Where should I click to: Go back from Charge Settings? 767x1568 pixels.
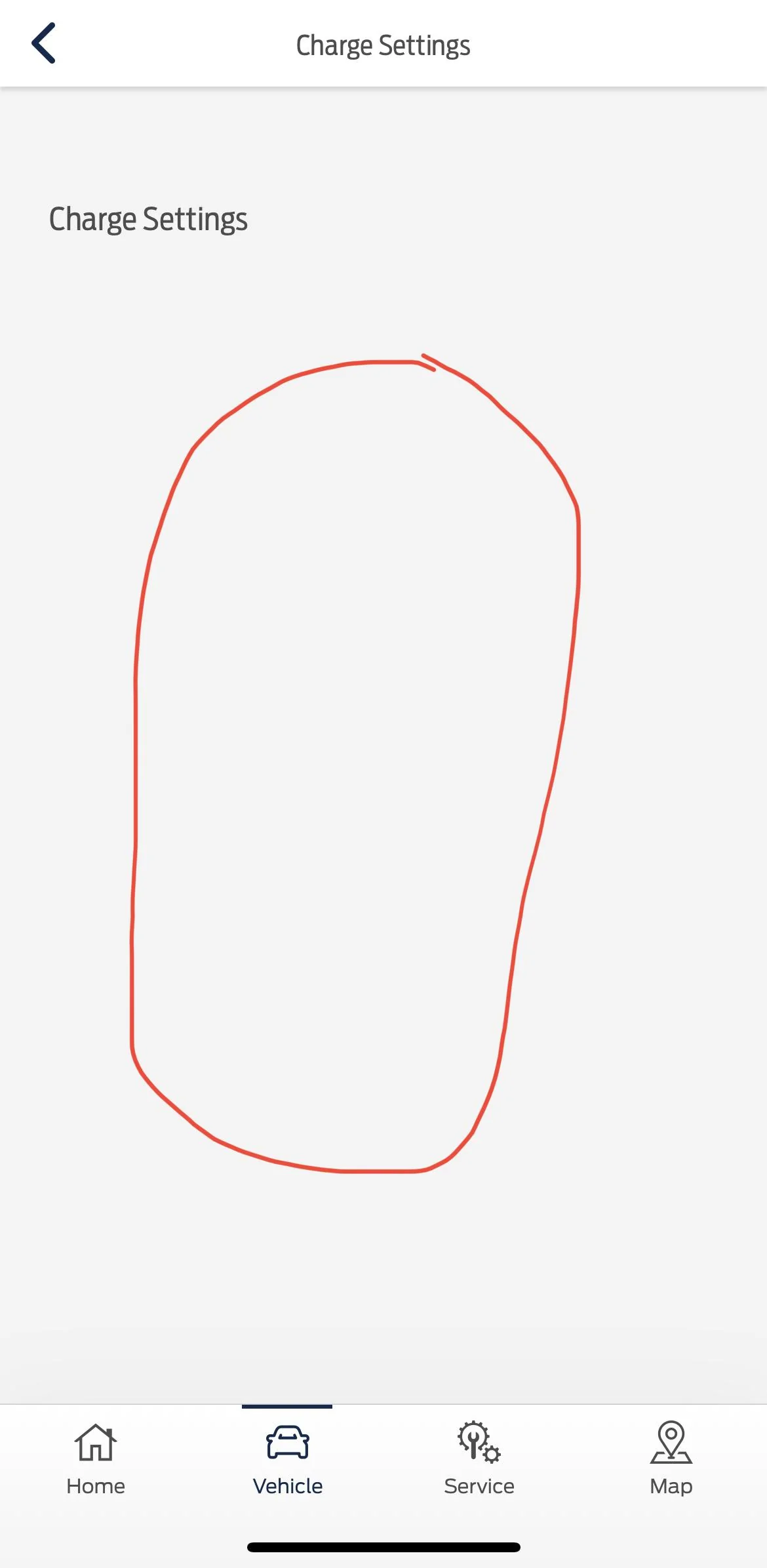[x=43, y=43]
